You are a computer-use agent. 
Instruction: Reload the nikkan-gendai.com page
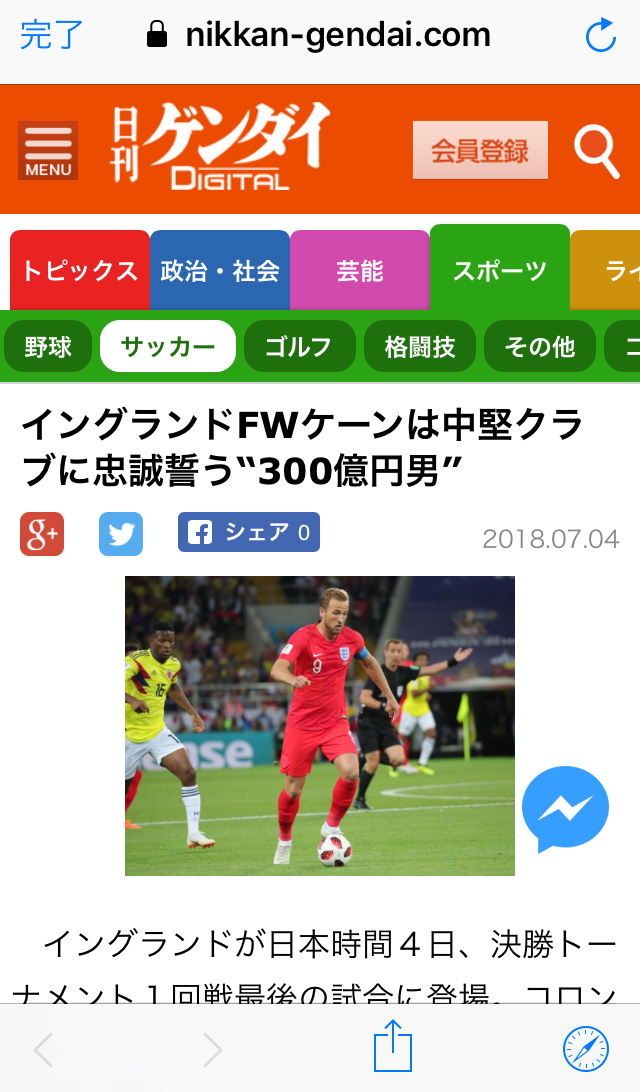point(600,37)
